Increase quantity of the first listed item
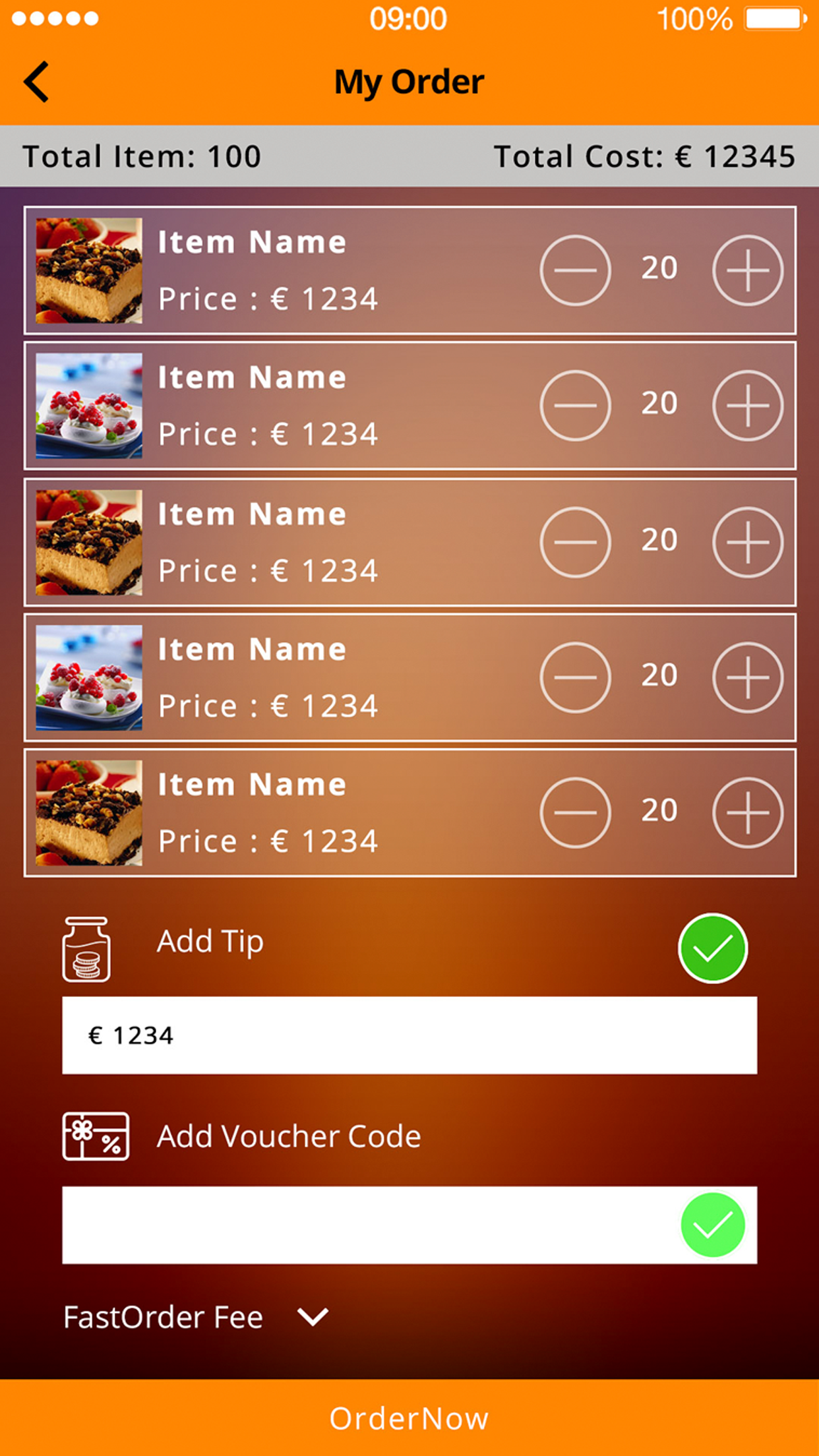819x1456 pixels. [x=748, y=270]
